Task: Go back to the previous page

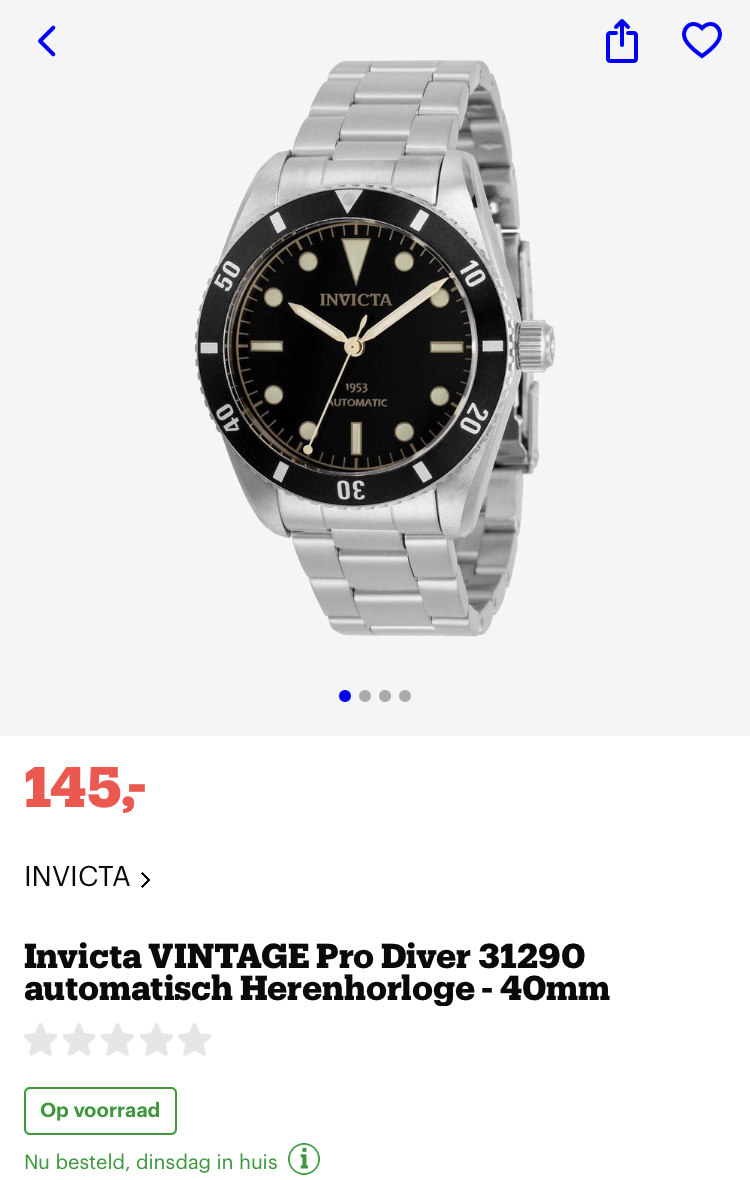Action: click(47, 41)
